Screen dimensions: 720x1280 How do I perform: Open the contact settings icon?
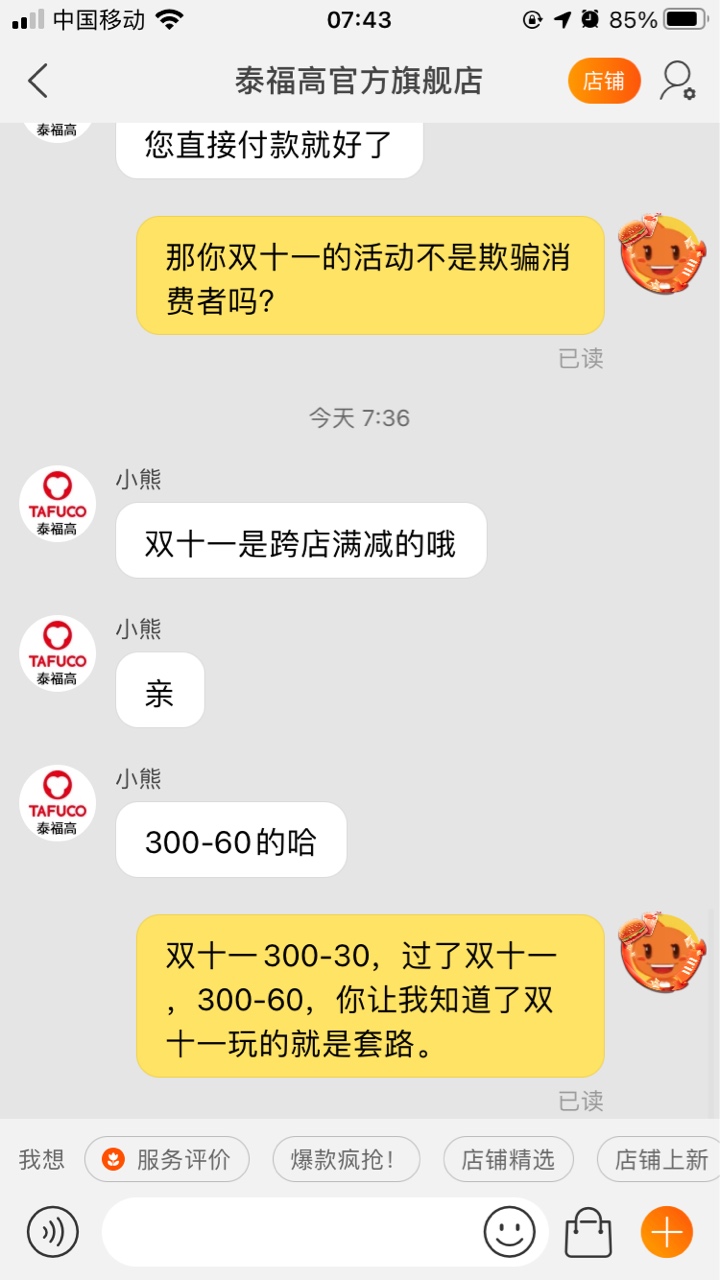tap(677, 81)
